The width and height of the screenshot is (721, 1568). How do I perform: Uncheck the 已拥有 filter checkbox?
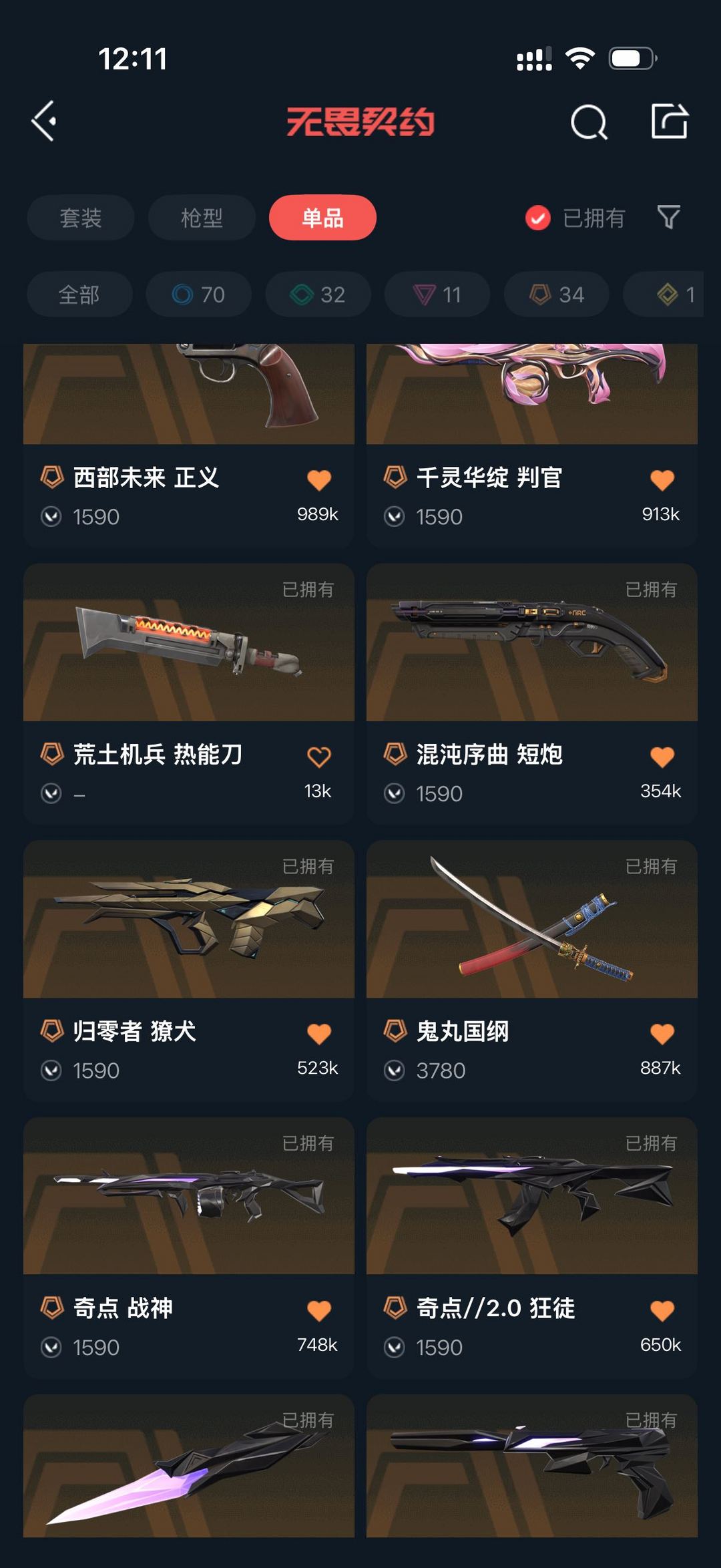(538, 218)
